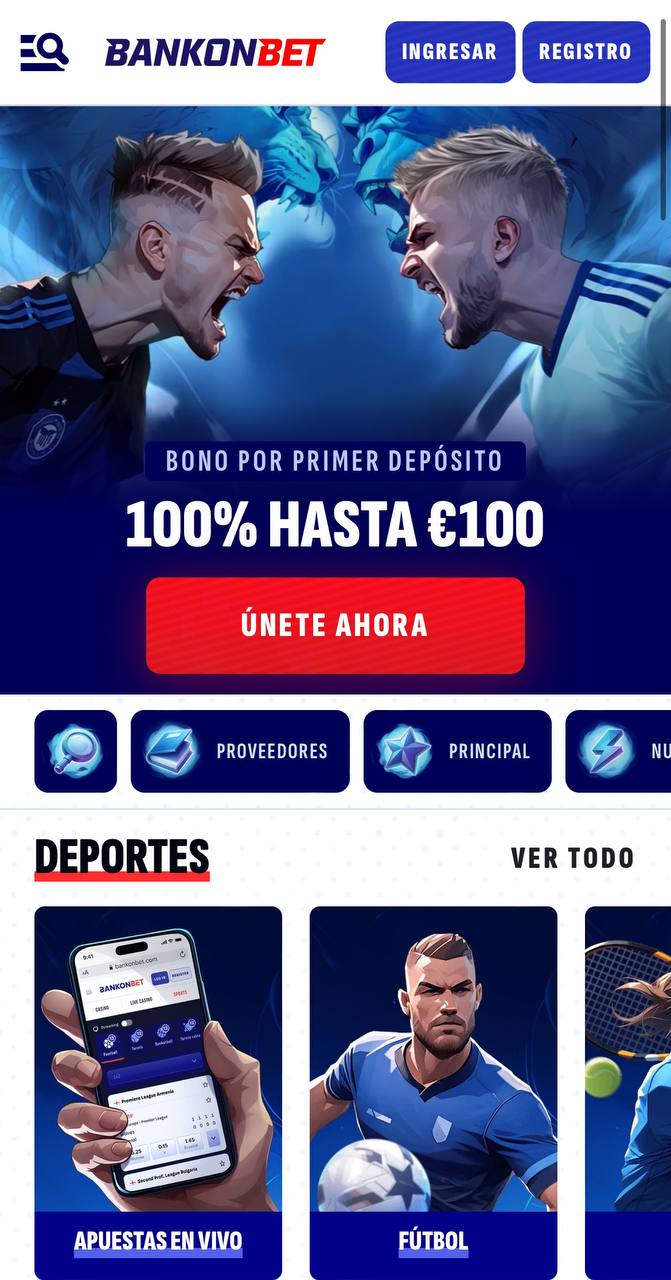The width and height of the screenshot is (671, 1280).
Task: Open VER TODO for Deportes
Action: pyautogui.click(x=572, y=858)
